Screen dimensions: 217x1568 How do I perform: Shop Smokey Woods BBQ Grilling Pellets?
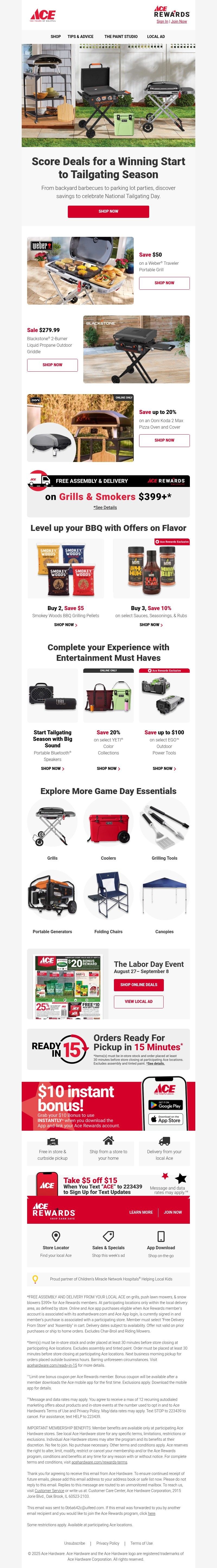coord(65,624)
